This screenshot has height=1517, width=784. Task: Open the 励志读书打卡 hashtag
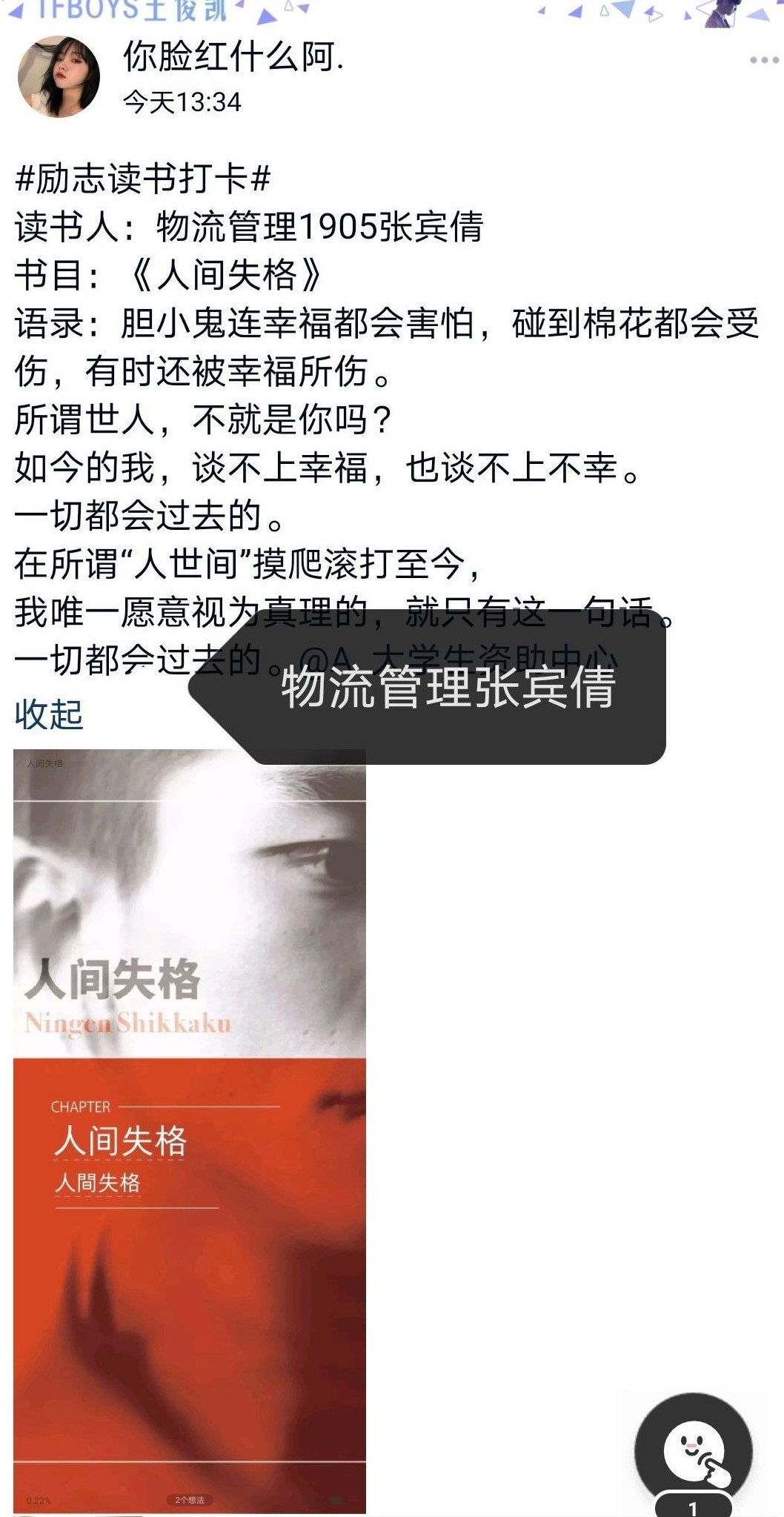[x=142, y=179]
